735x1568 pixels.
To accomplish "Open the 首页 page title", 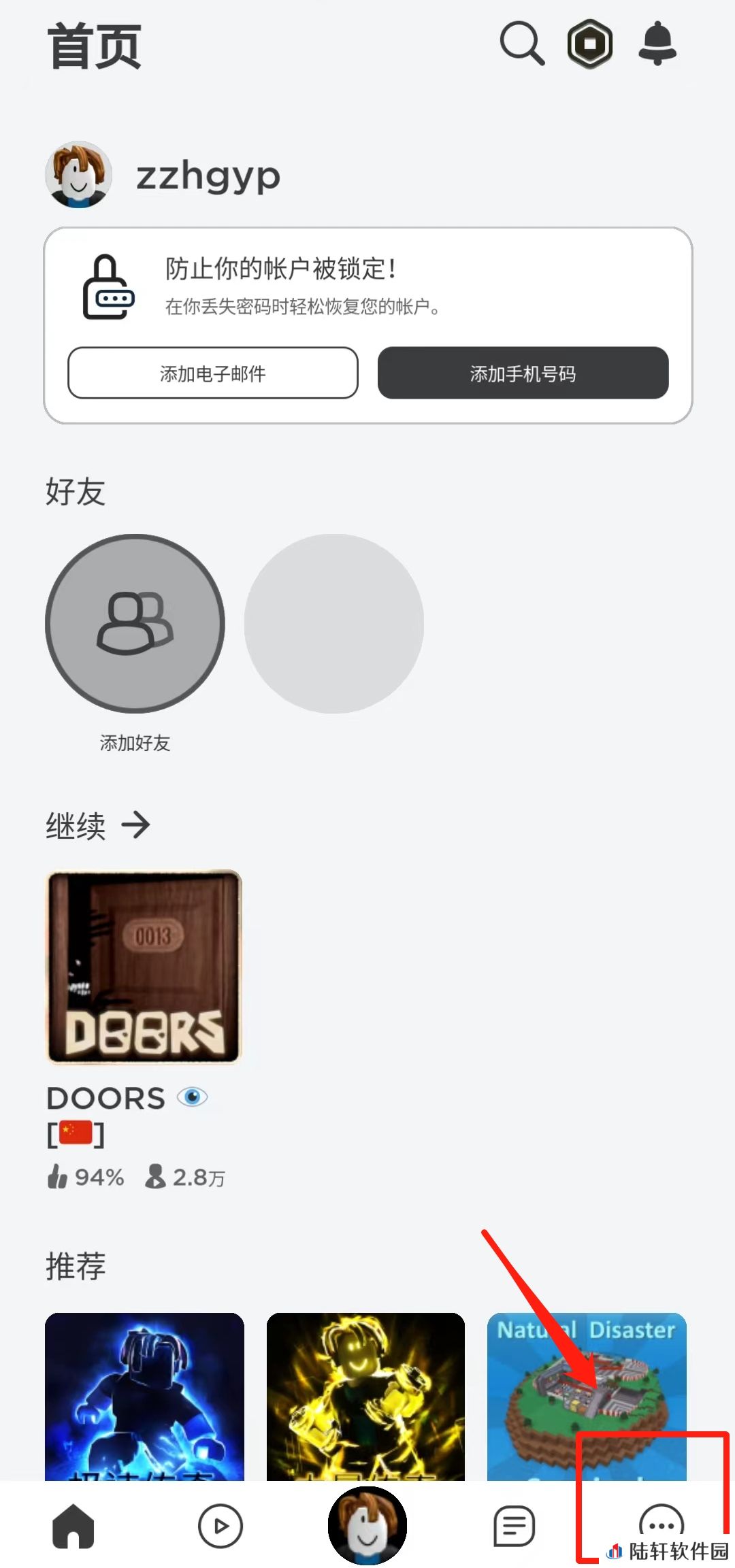I will click(94, 46).
